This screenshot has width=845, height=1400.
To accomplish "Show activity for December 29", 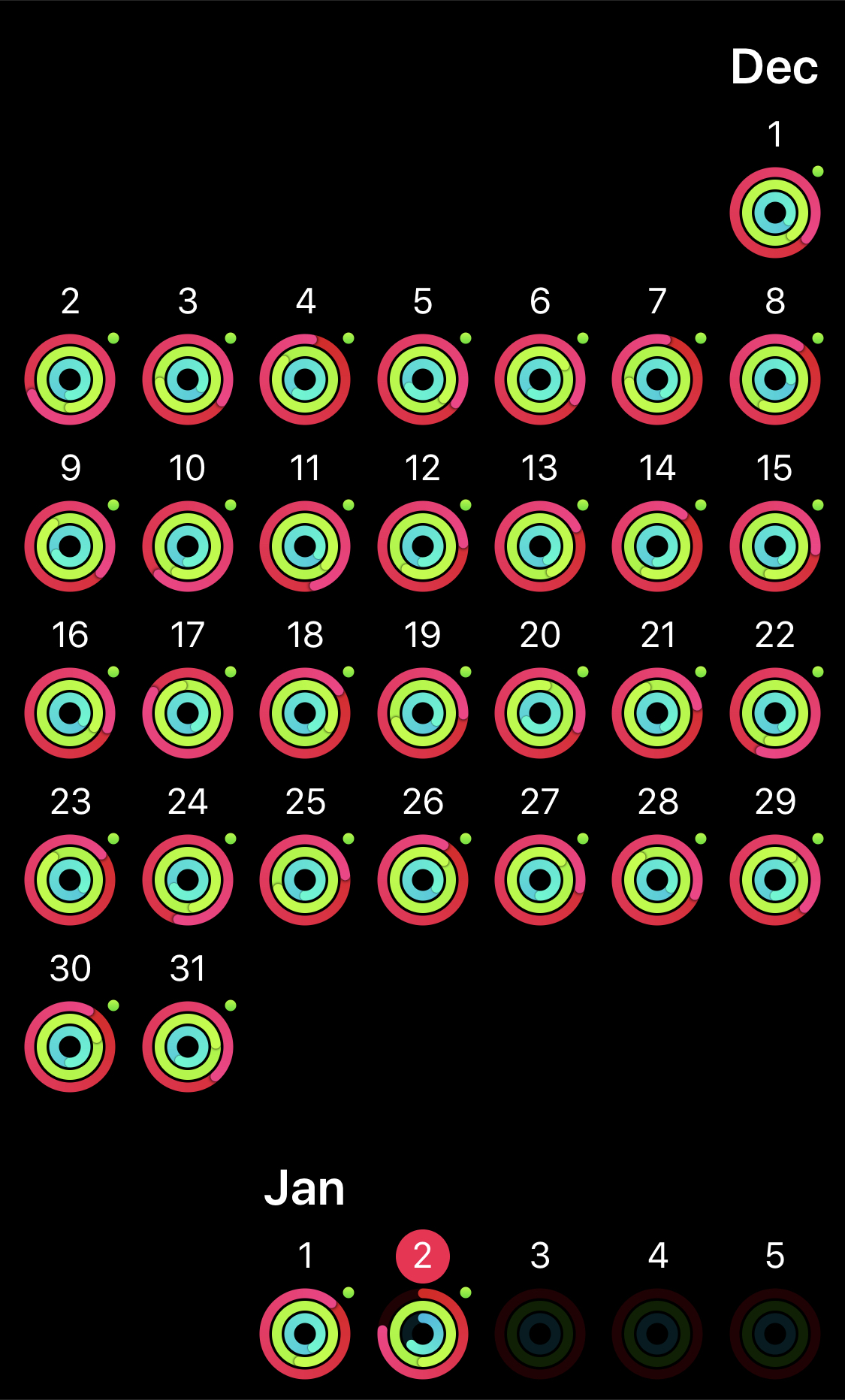I will (774, 880).
